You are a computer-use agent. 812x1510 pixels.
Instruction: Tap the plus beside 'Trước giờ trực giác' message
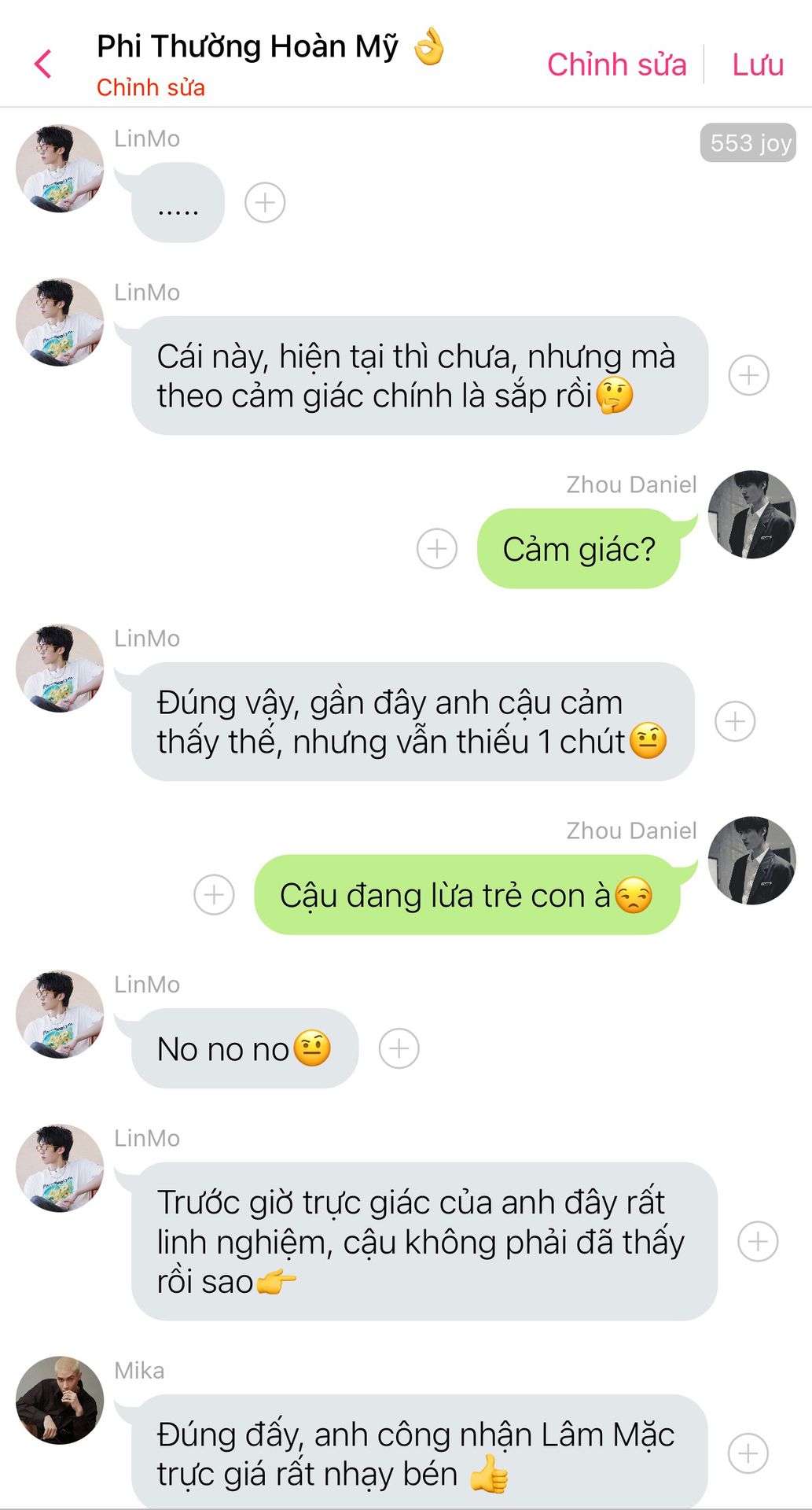click(758, 1241)
